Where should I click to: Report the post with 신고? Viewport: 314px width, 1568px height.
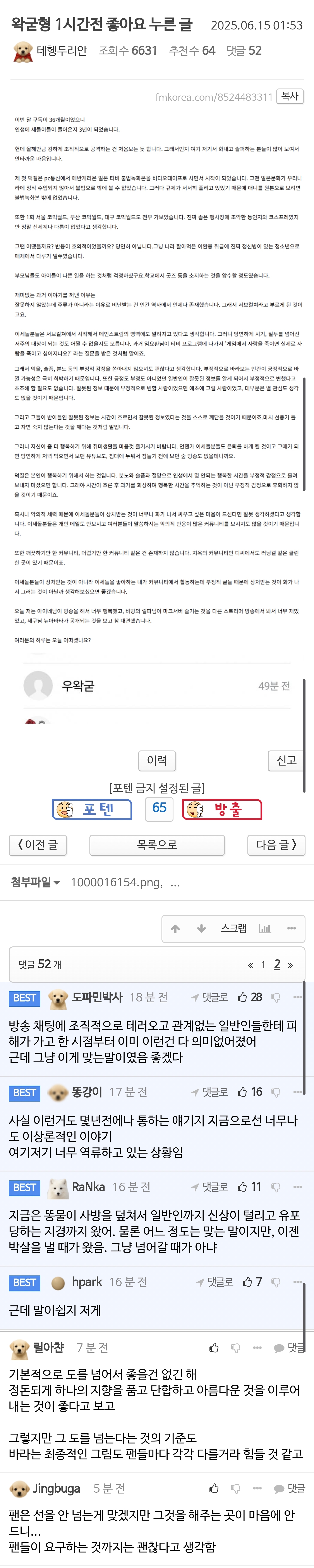coord(286,760)
